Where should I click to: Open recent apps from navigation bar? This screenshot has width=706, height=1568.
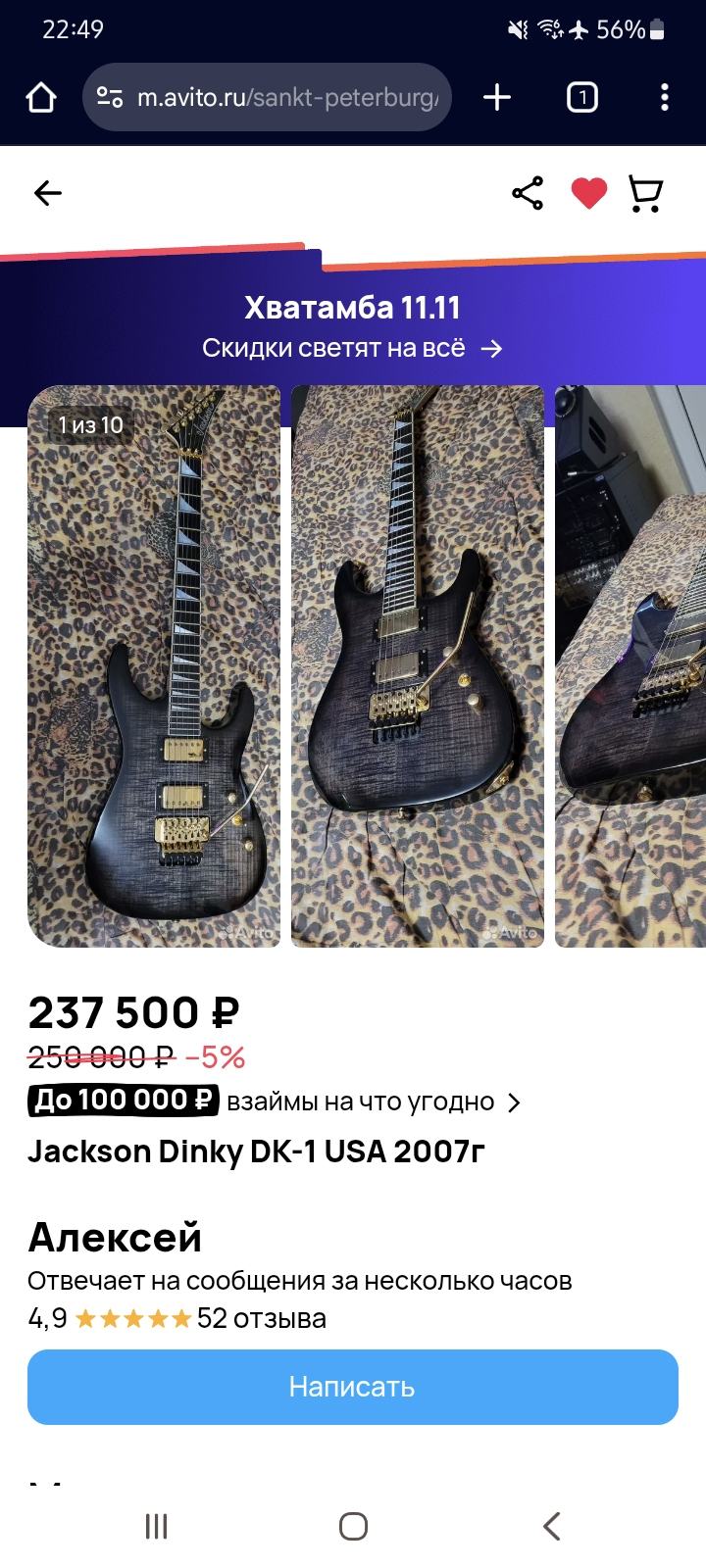tap(157, 1526)
